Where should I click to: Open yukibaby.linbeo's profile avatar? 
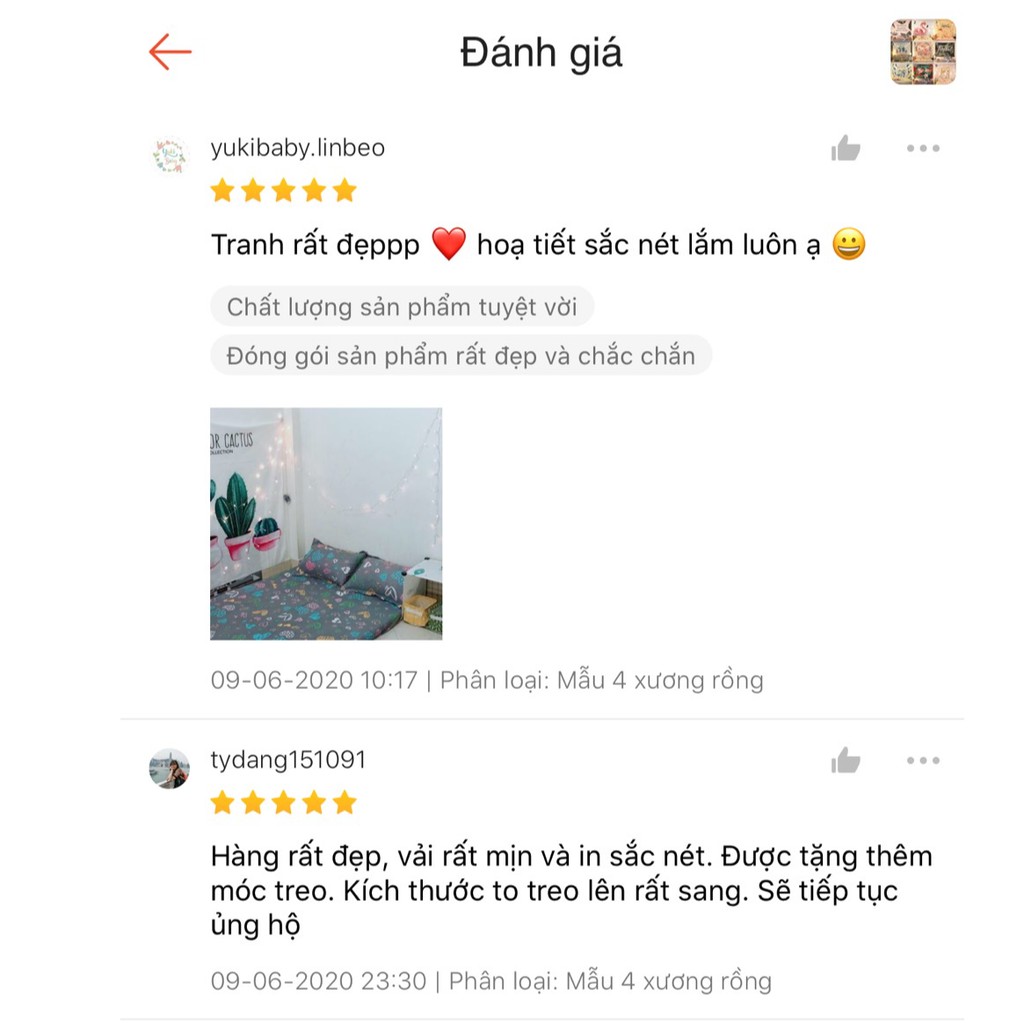(x=170, y=155)
